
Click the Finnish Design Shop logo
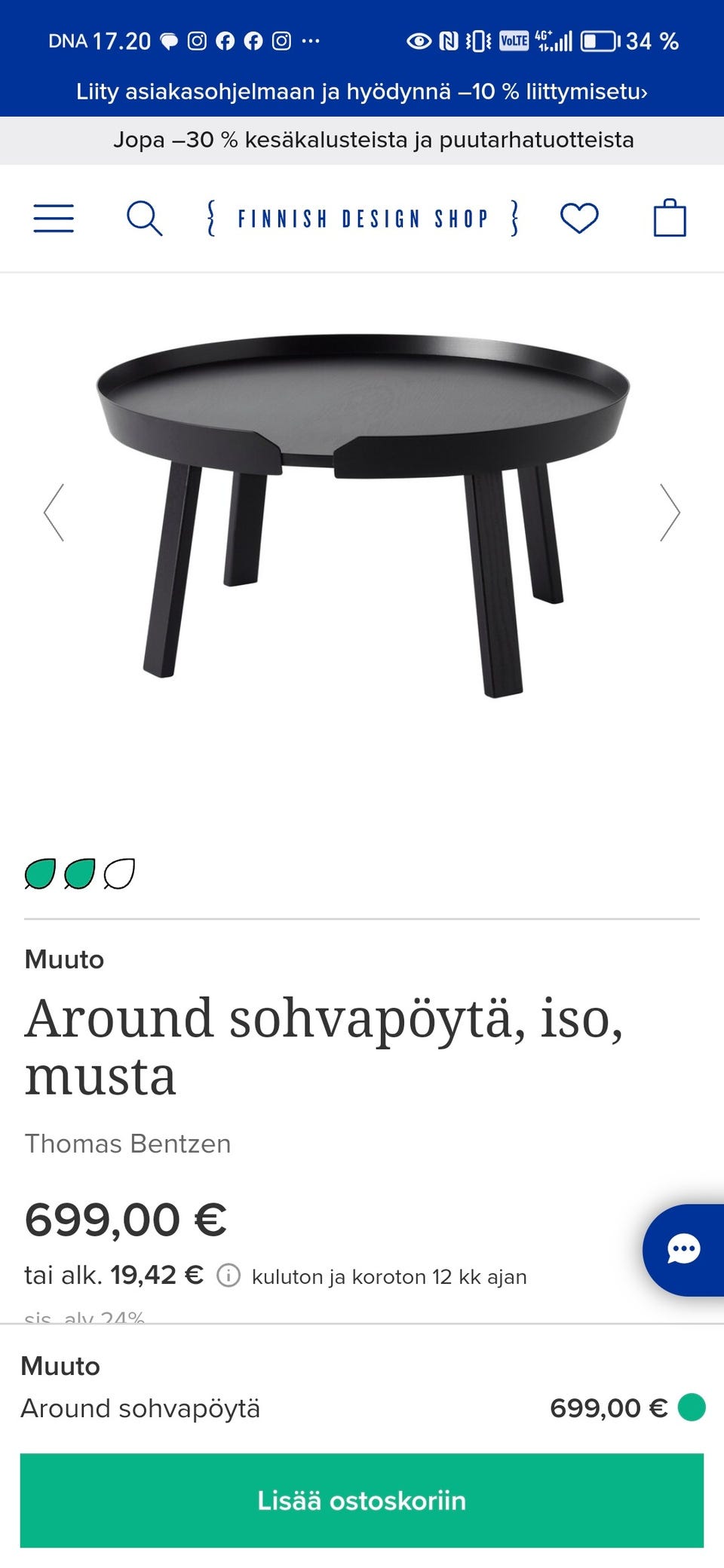(x=362, y=219)
